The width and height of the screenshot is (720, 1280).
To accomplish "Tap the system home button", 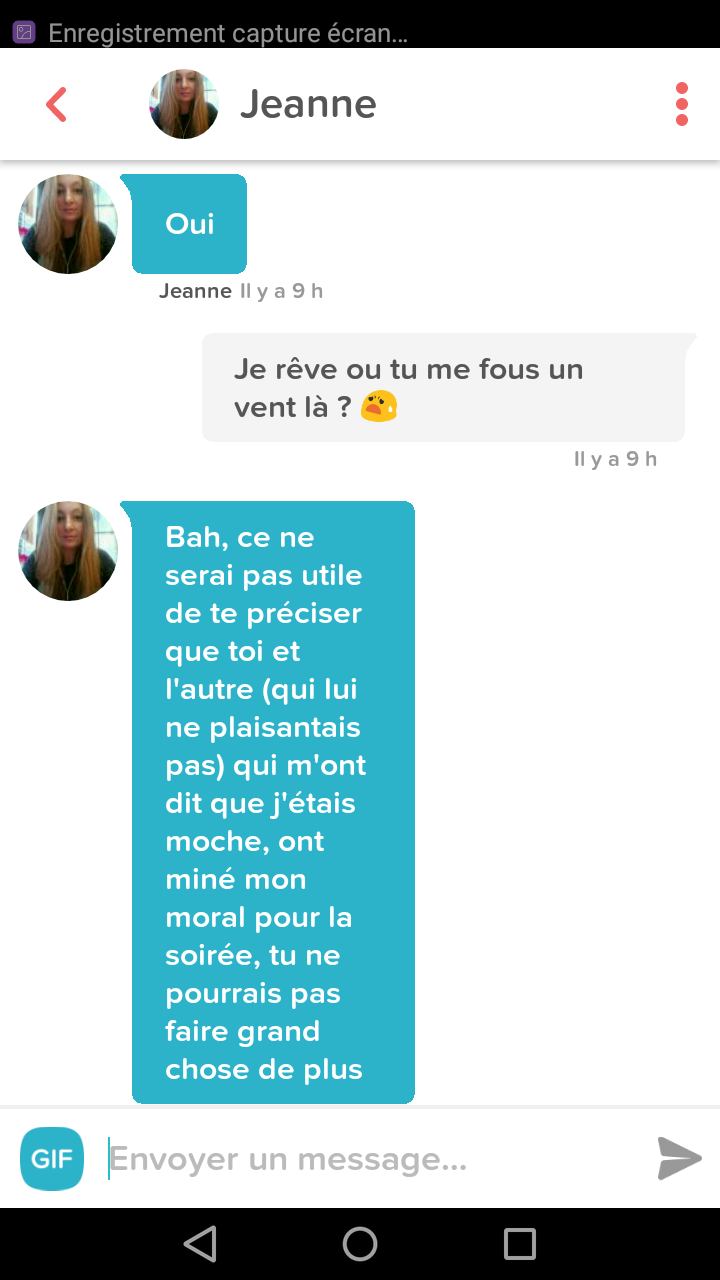I will pos(360,1244).
